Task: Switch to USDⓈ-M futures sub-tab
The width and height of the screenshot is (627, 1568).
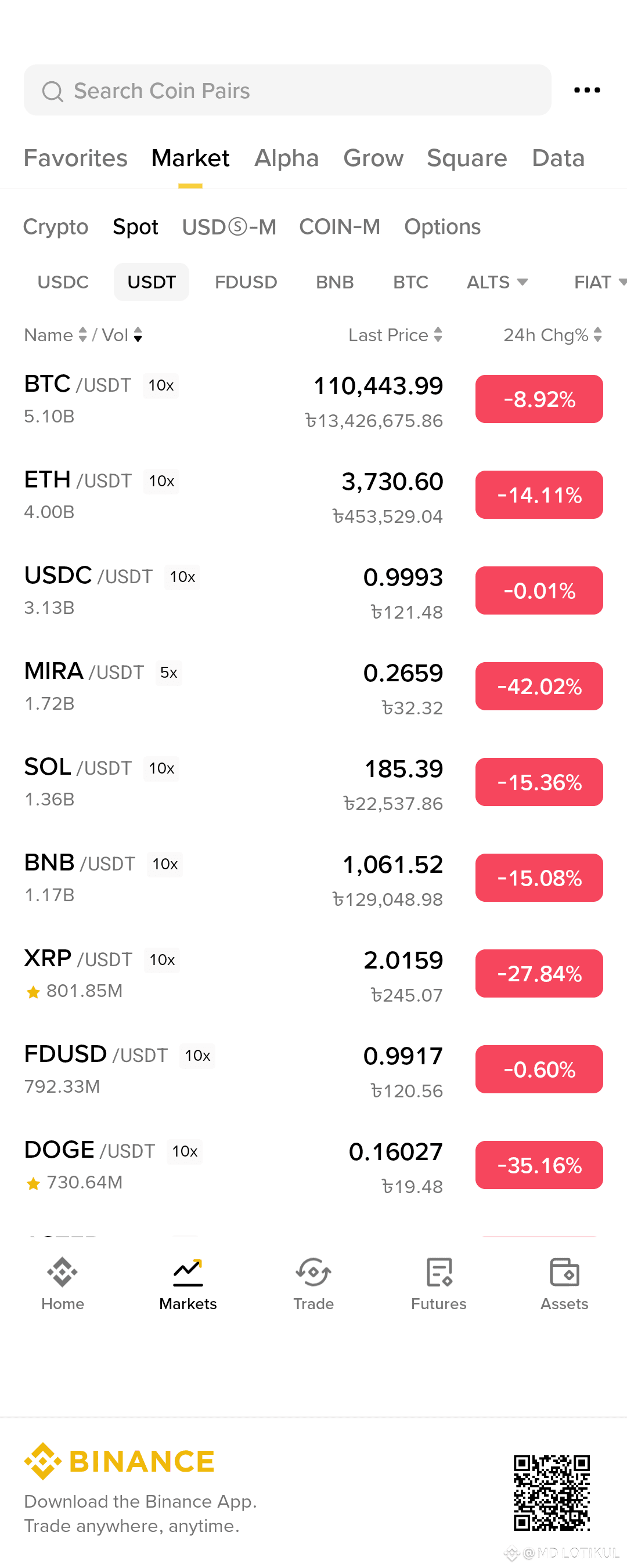Action: (229, 227)
